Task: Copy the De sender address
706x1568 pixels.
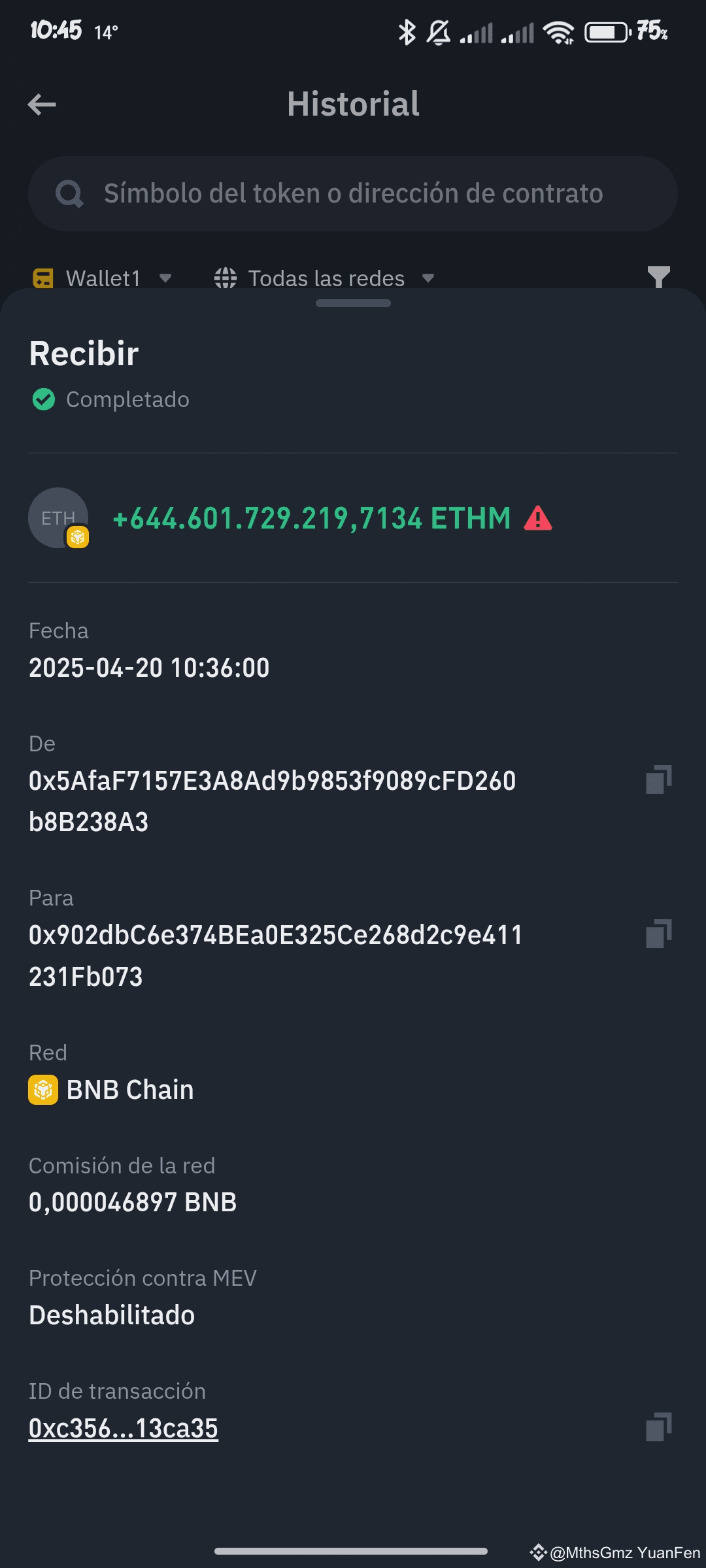Action: tap(658, 779)
